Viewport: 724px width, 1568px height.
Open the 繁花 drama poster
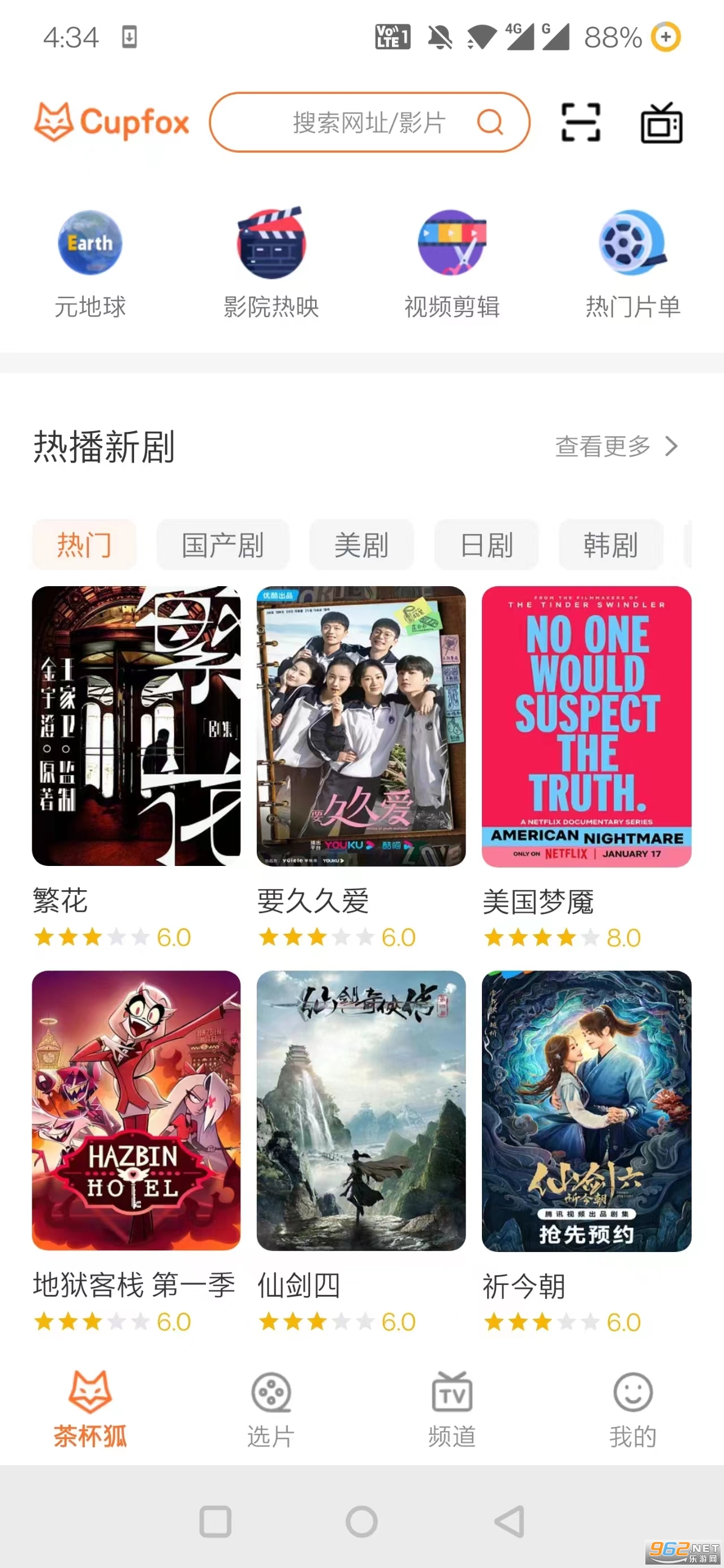(x=136, y=726)
